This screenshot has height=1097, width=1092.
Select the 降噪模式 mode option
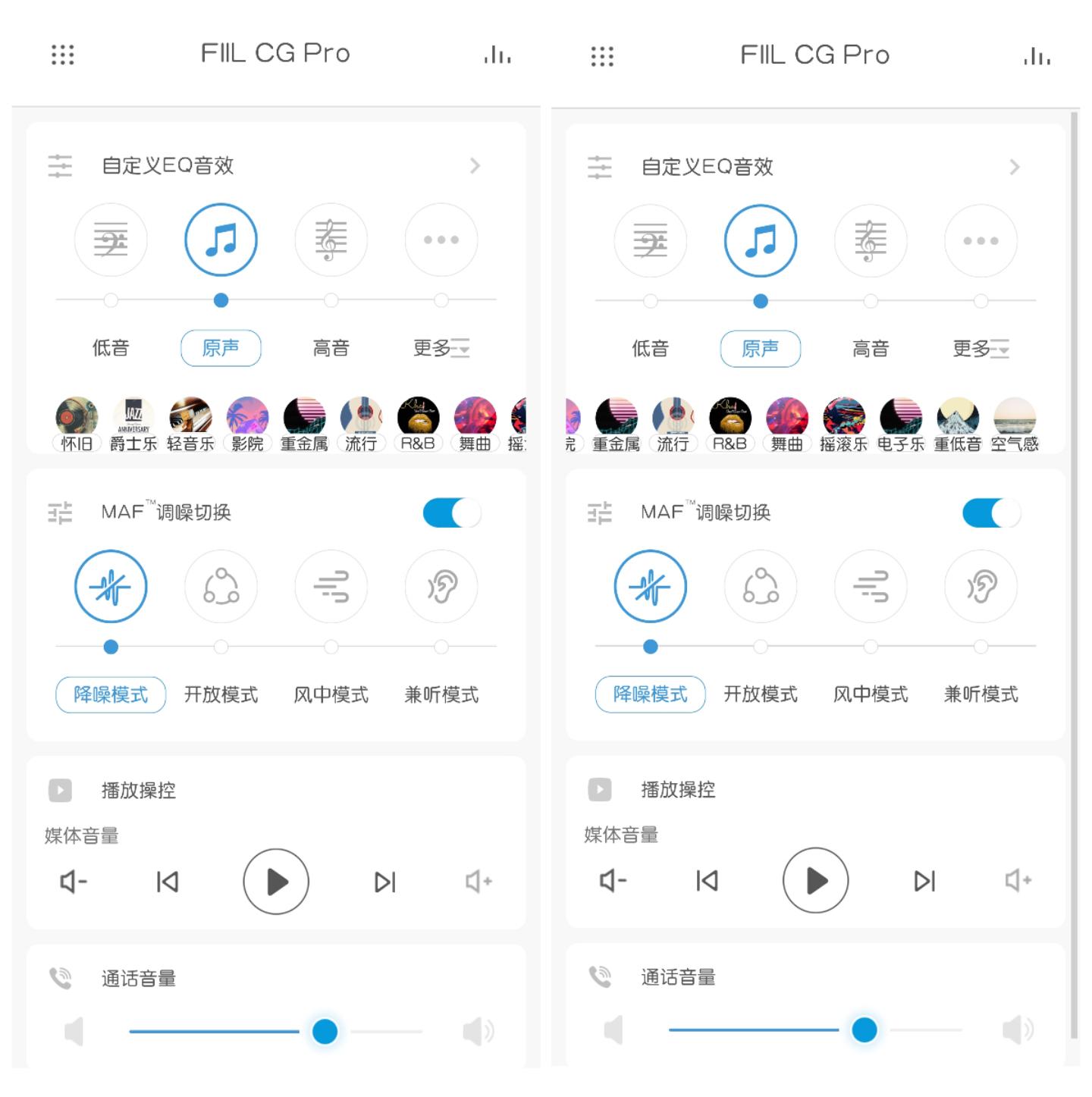110,694
